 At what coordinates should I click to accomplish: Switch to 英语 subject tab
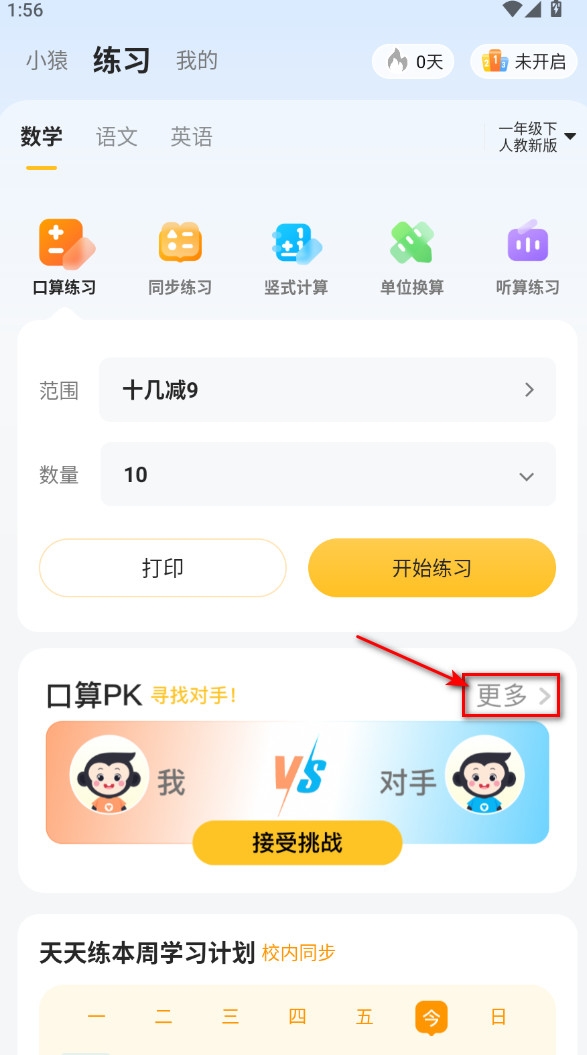(191, 137)
